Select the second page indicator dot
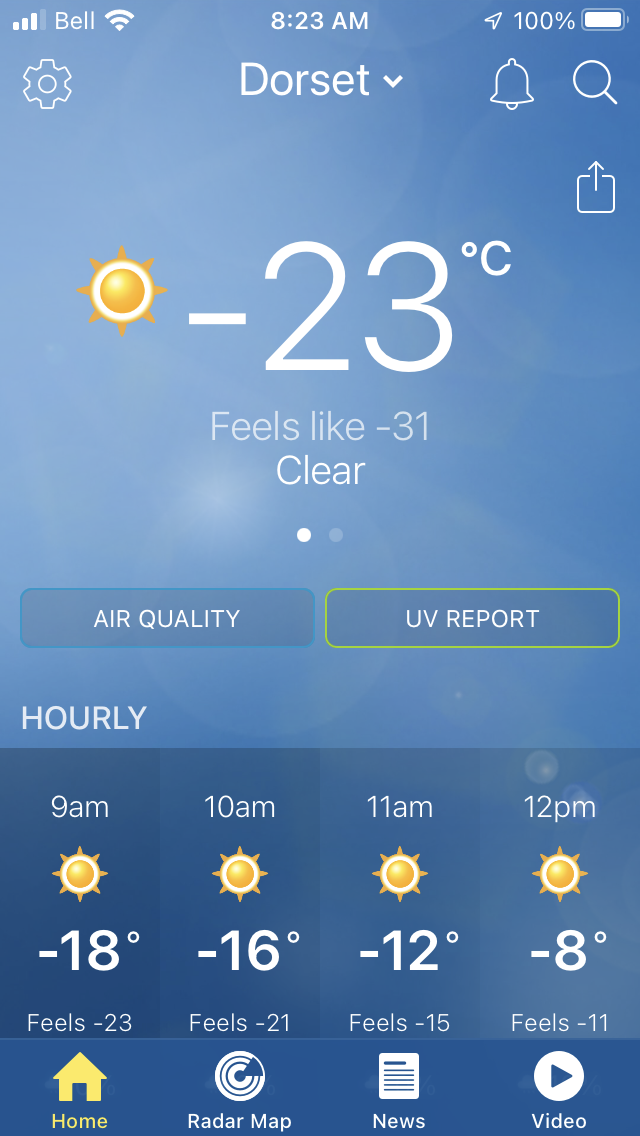Screen dimensions: 640x1136 [x=336, y=535]
